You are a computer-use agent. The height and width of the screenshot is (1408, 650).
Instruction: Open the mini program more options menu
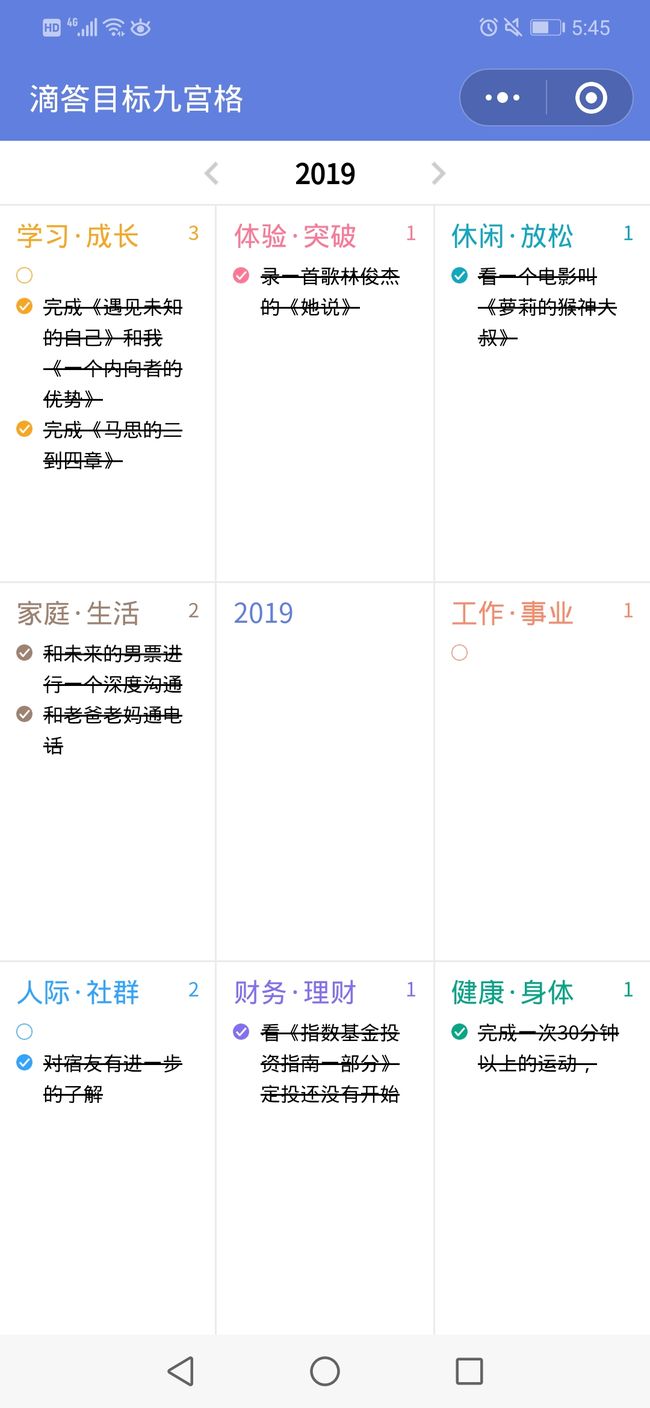[502, 98]
